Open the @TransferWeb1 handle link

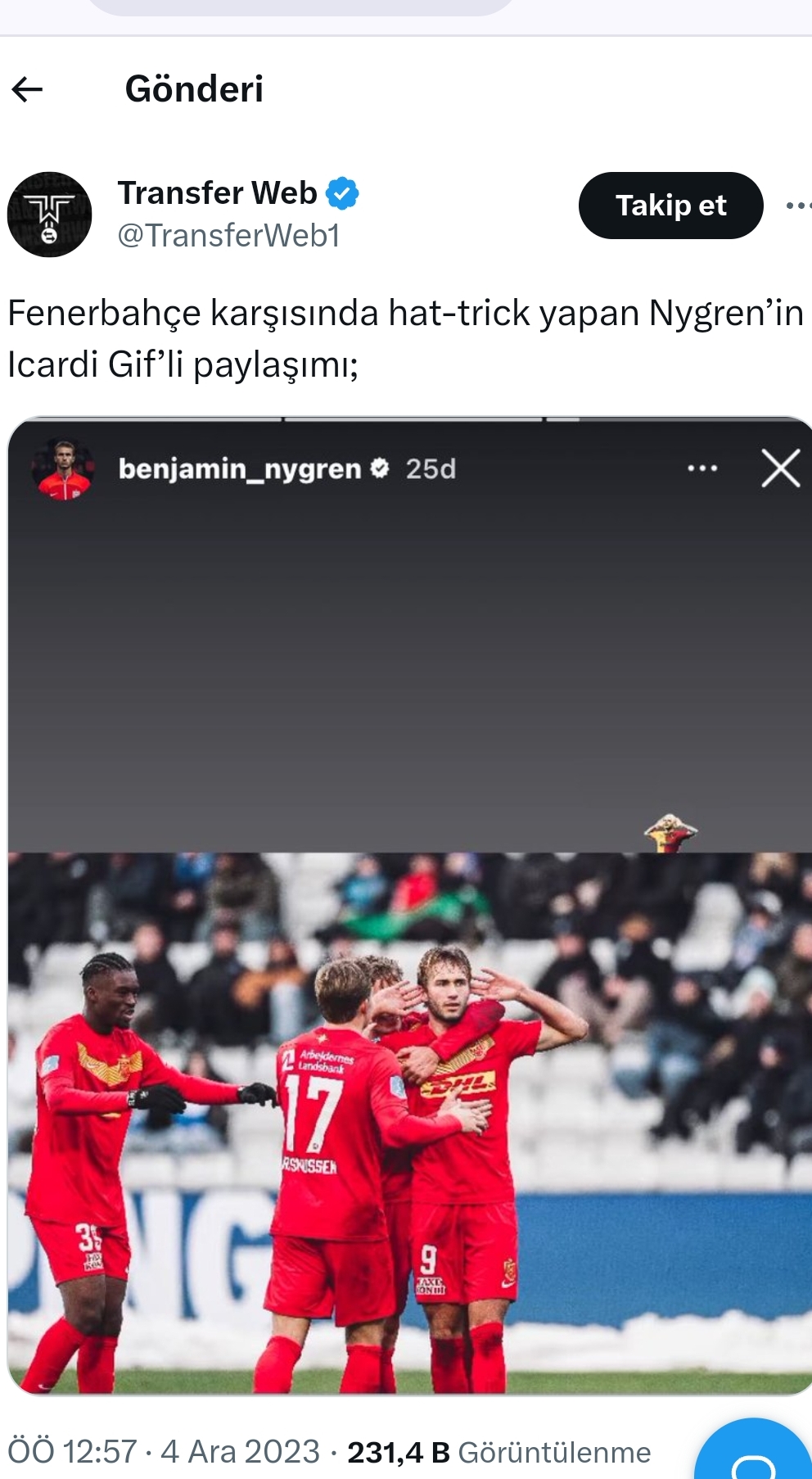point(228,236)
